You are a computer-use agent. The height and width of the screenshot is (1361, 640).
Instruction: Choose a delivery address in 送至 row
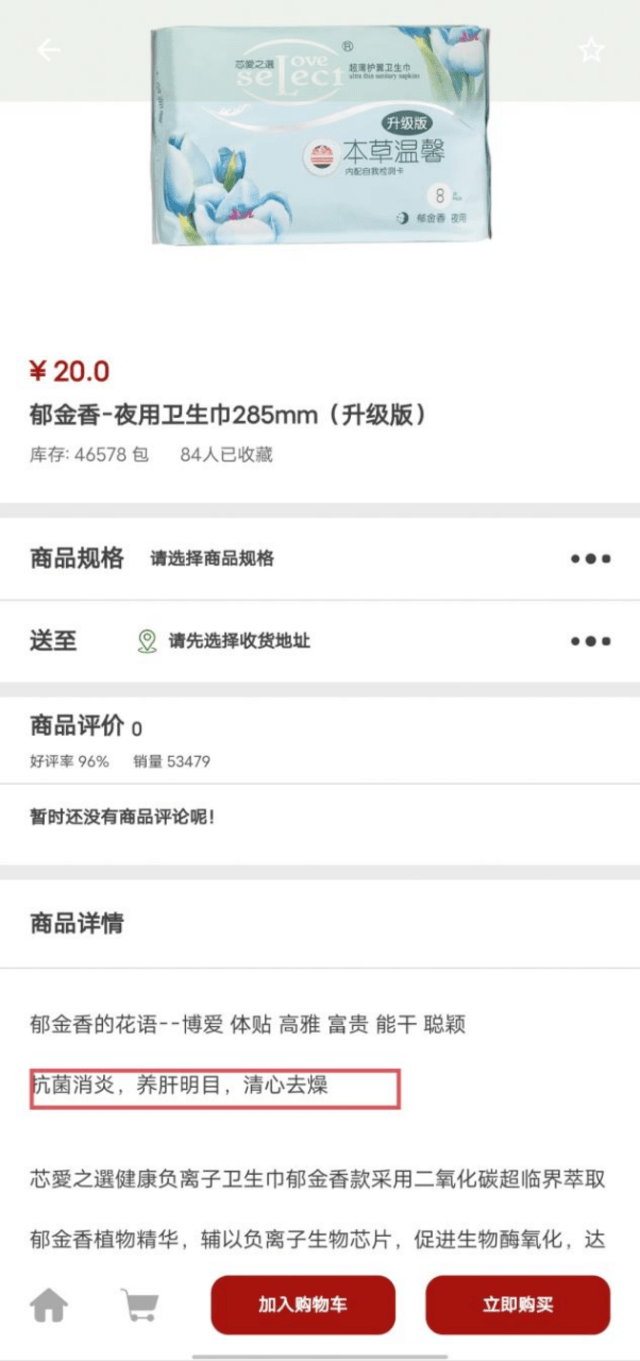320,641
